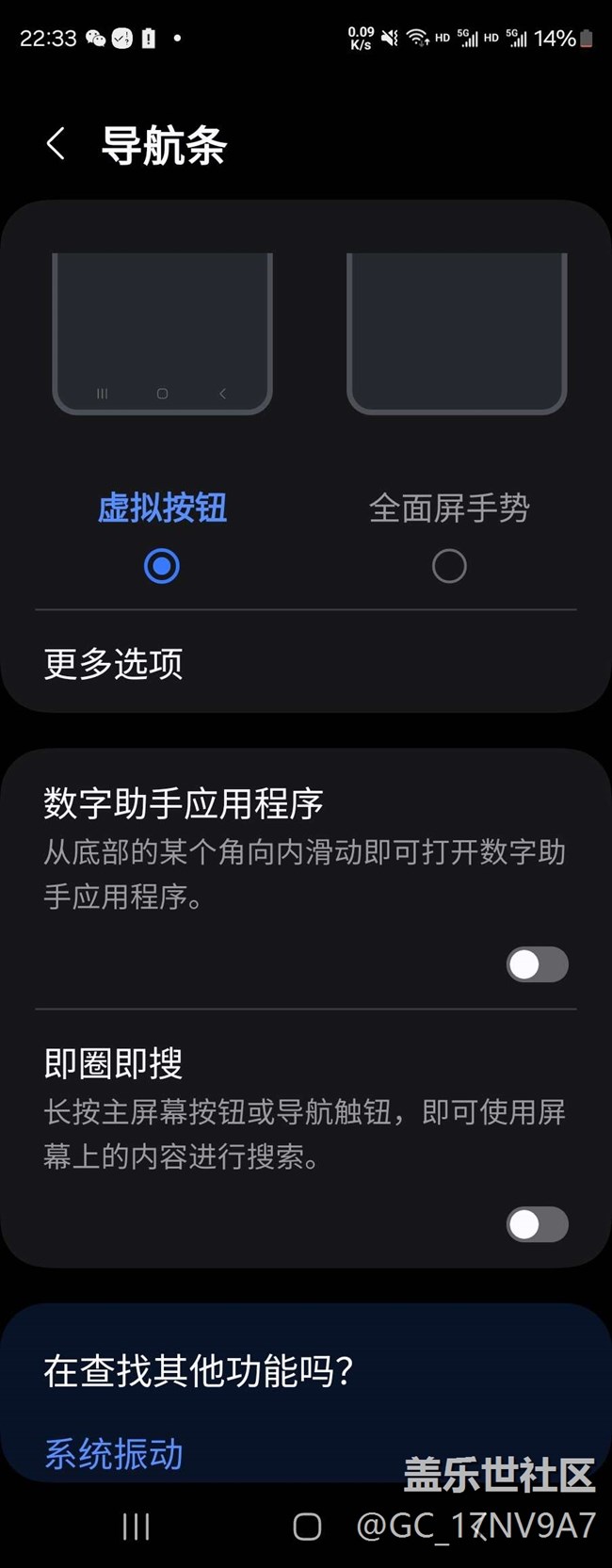Viewport: 612px width, 1568px height.
Task: Enable the 数字助手应用程序 switch
Action: click(537, 964)
